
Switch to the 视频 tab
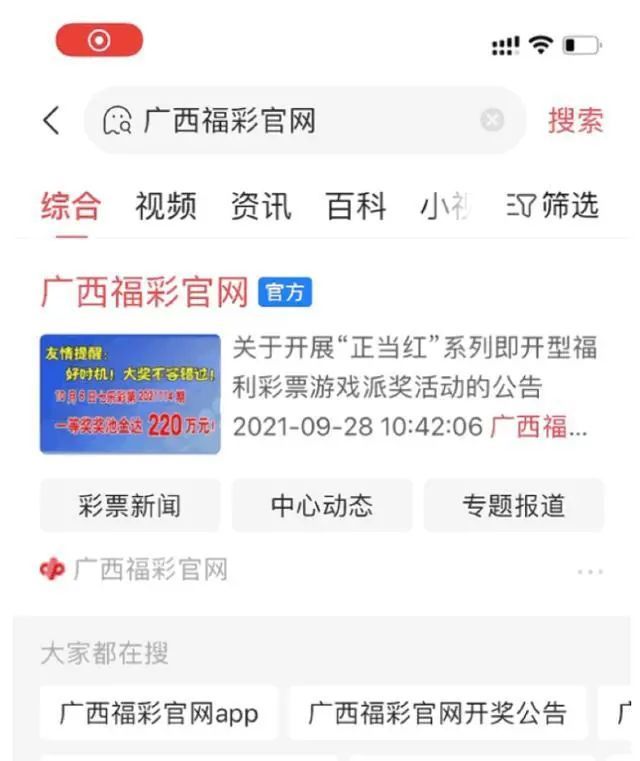coord(166,207)
